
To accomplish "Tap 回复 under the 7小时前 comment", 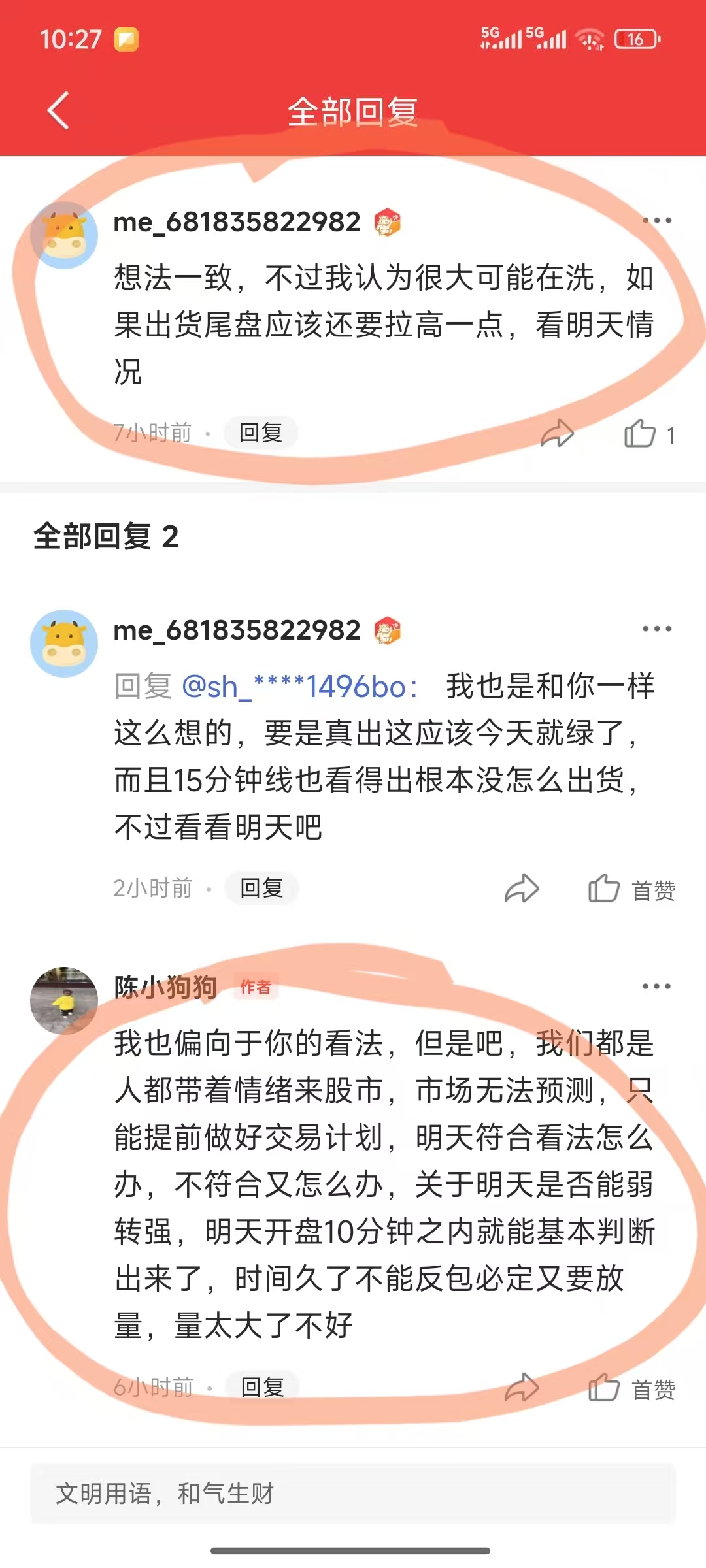I will pos(261,433).
